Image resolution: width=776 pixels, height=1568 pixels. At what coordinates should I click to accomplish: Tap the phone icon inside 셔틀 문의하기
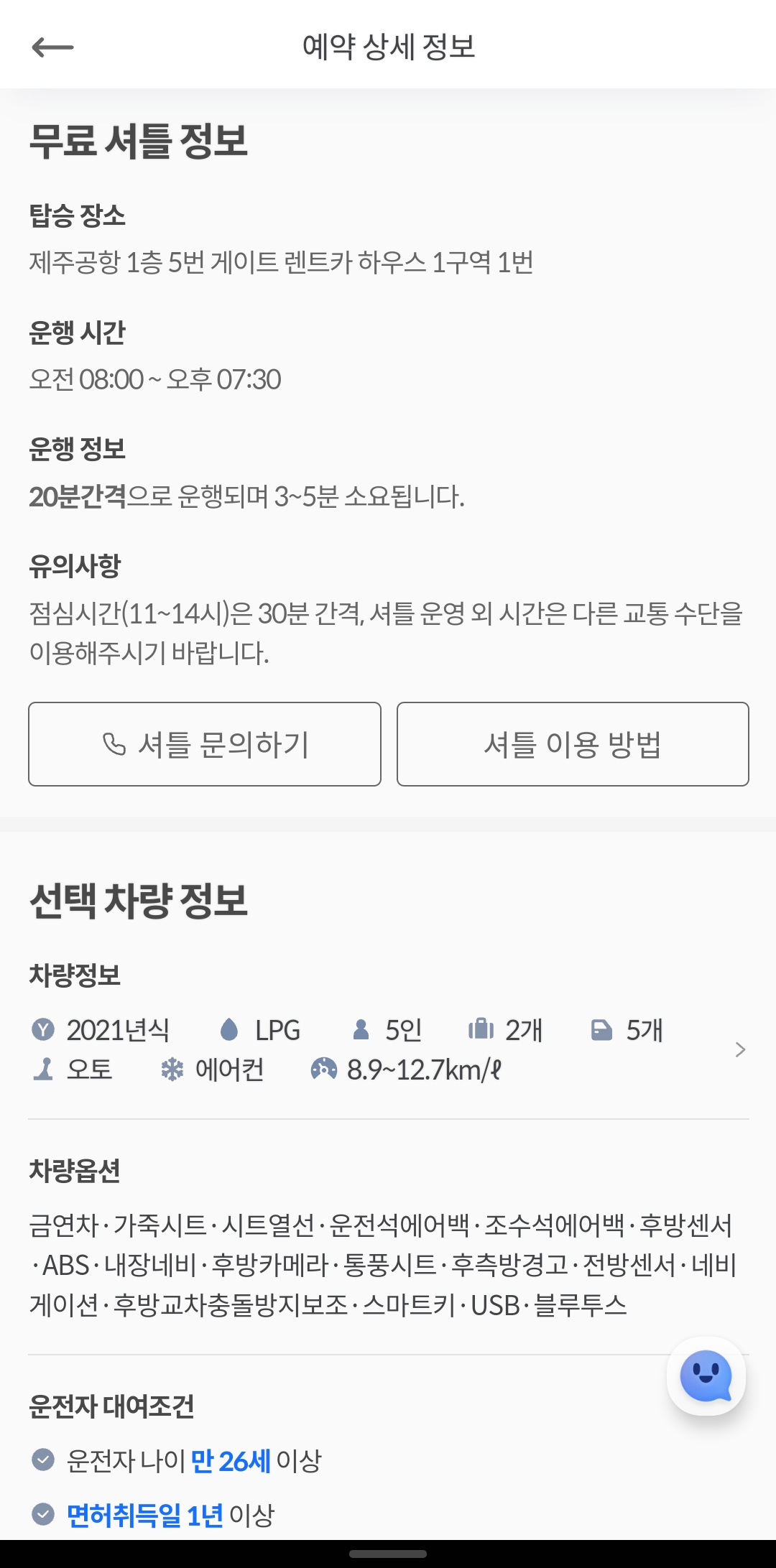click(115, 744)
